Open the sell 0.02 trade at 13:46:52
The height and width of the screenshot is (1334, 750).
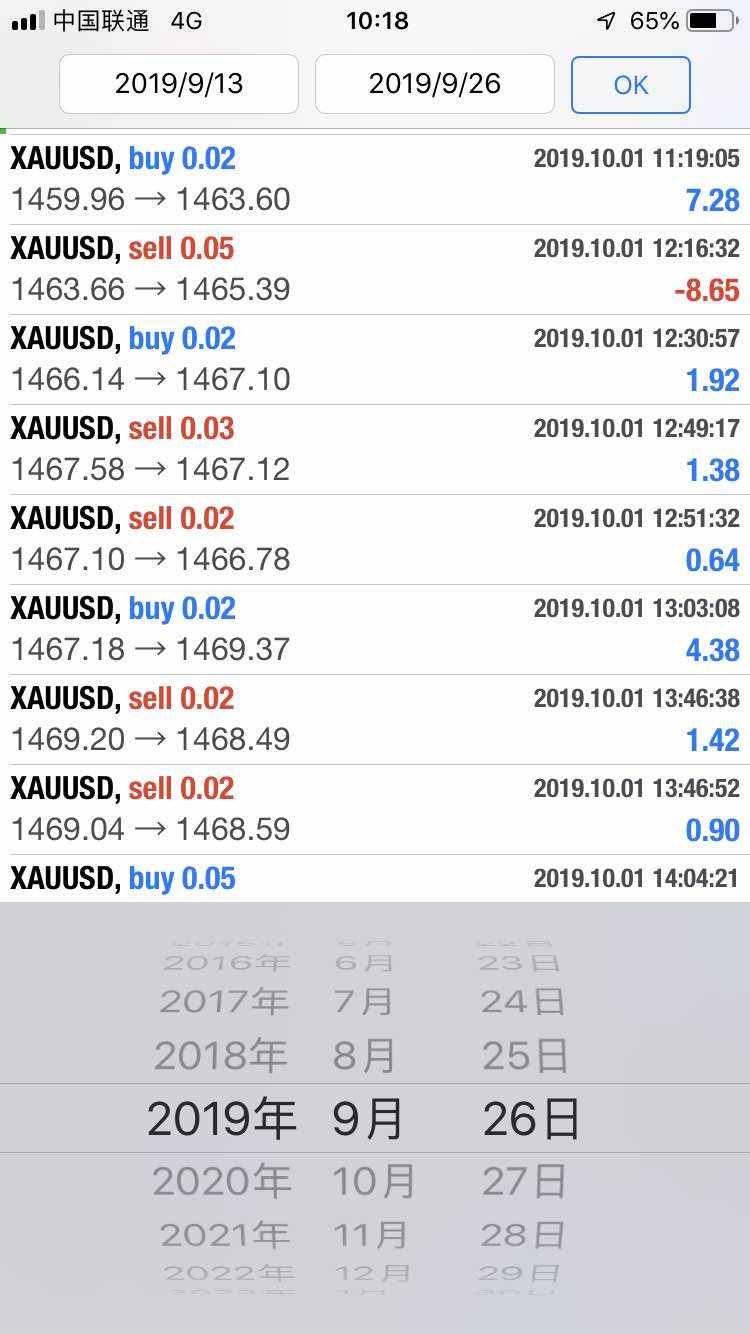coord(375,810)
